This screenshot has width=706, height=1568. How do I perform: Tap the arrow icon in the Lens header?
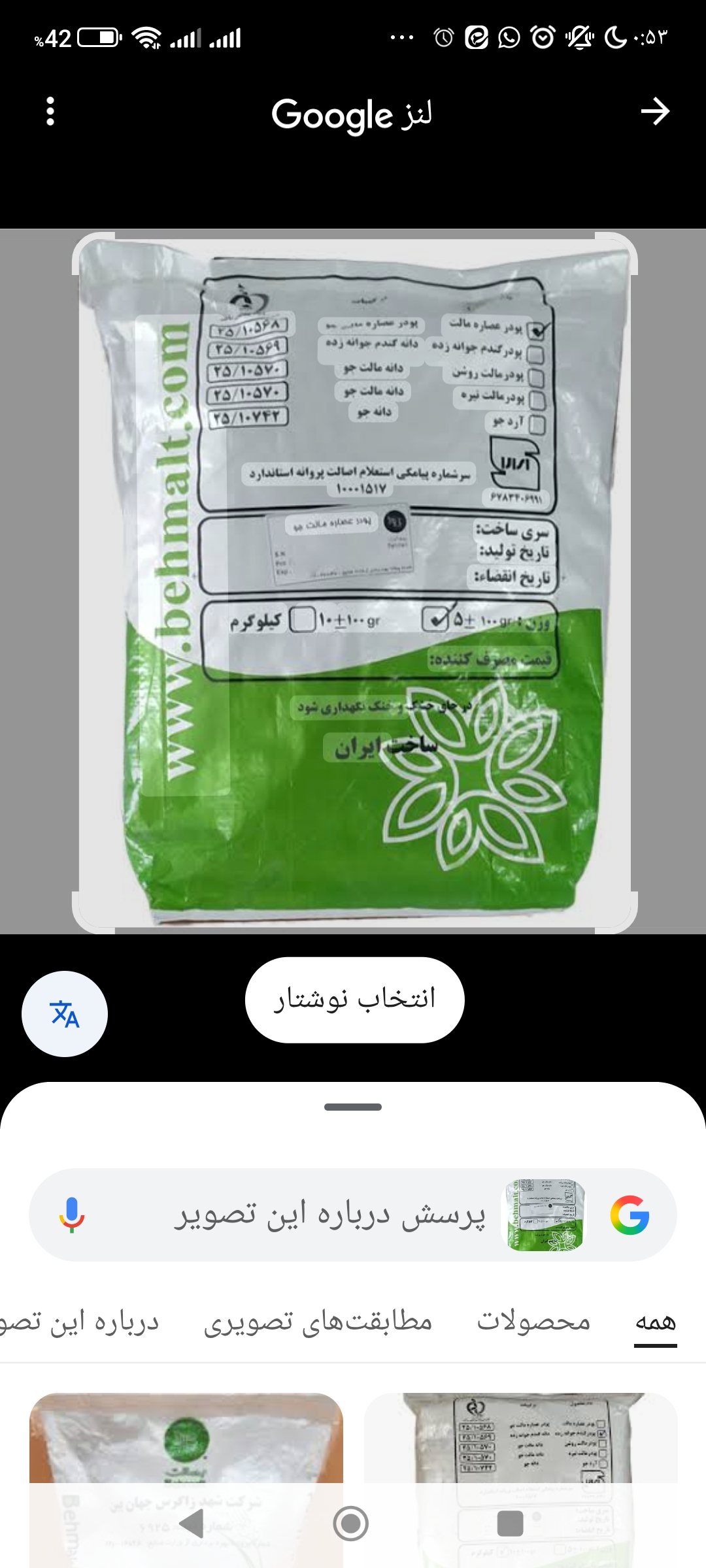click(x=654, y=112)
